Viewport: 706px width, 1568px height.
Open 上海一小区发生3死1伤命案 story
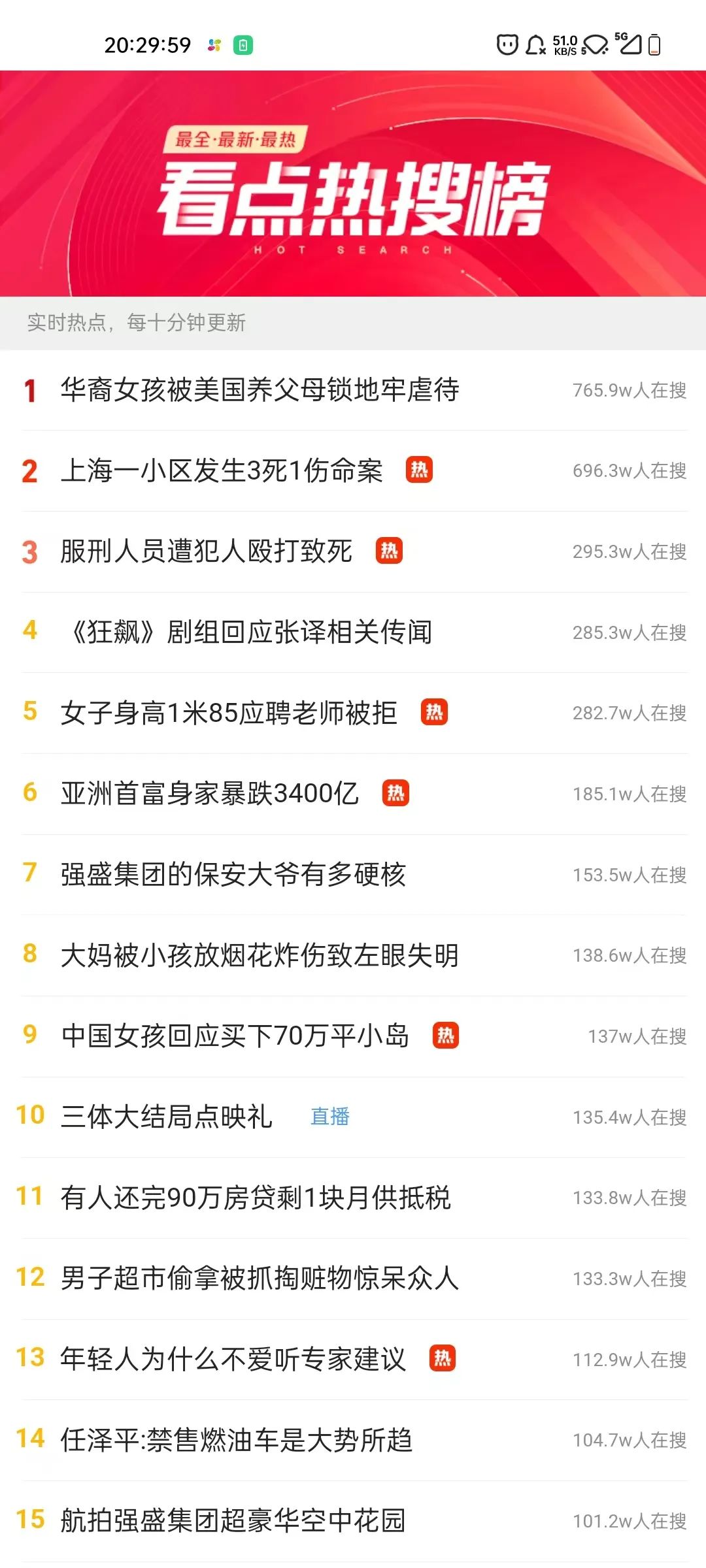pyautogui.click(x=222, y=471)
